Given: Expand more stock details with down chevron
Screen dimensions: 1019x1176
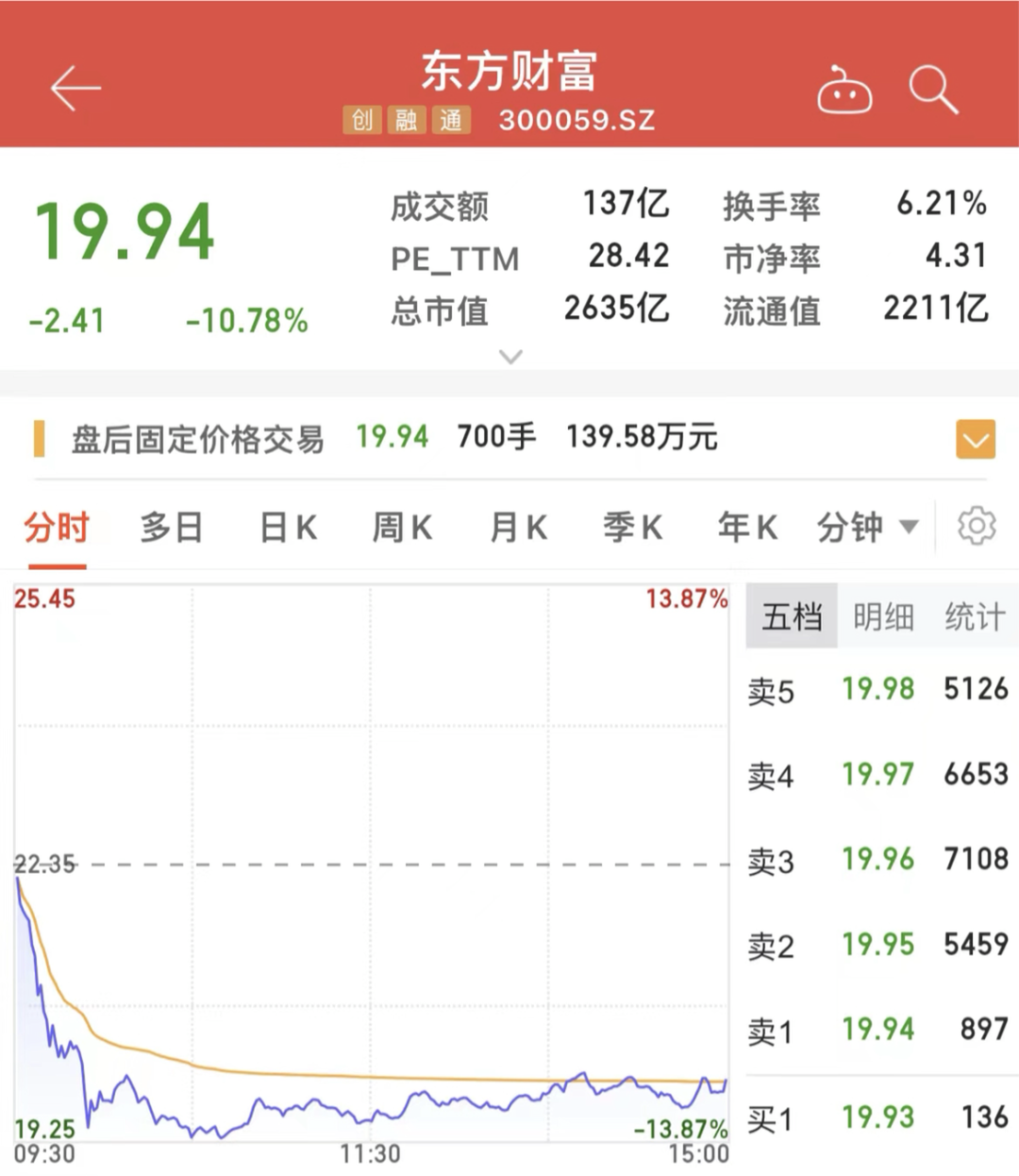Looking at the screenshot, I should [510, 357].
